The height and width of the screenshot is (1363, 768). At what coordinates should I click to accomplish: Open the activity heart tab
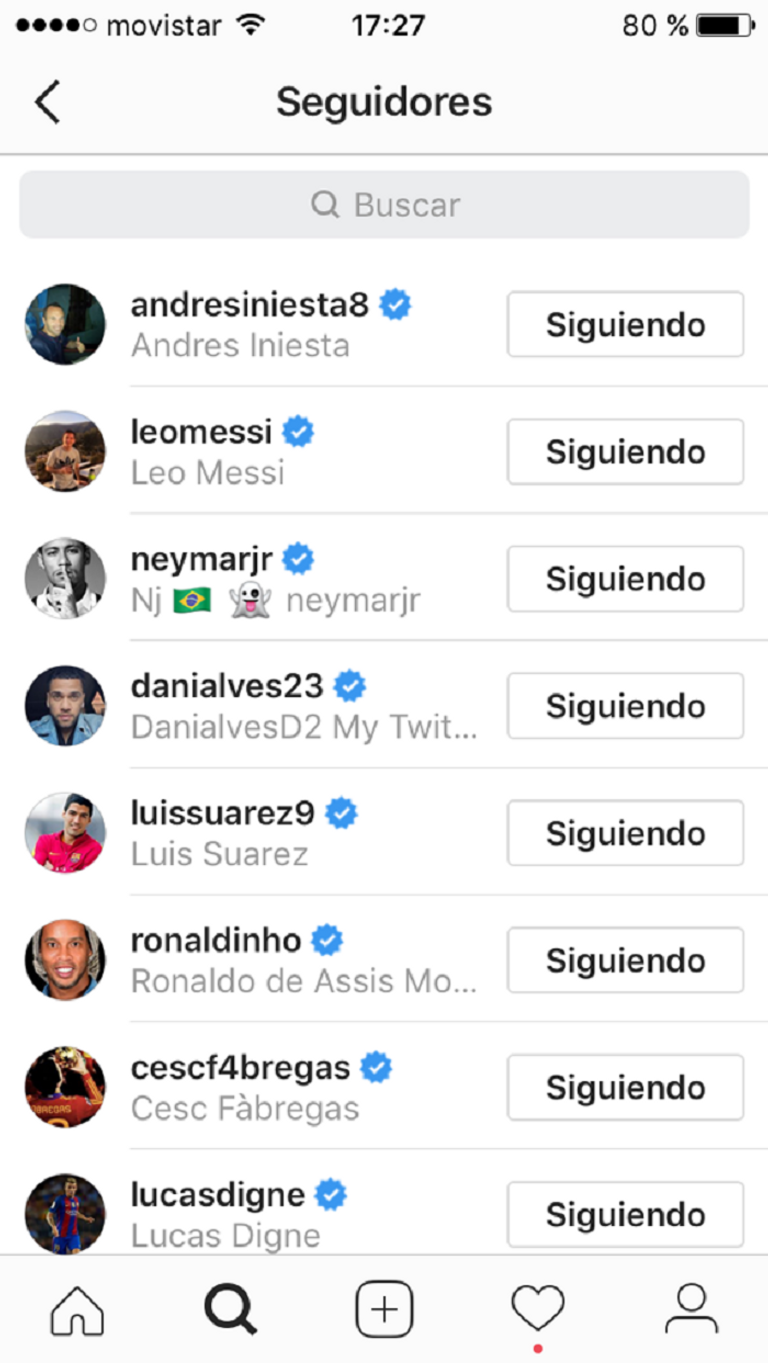pyautogui.click(x=538, y=1307)
